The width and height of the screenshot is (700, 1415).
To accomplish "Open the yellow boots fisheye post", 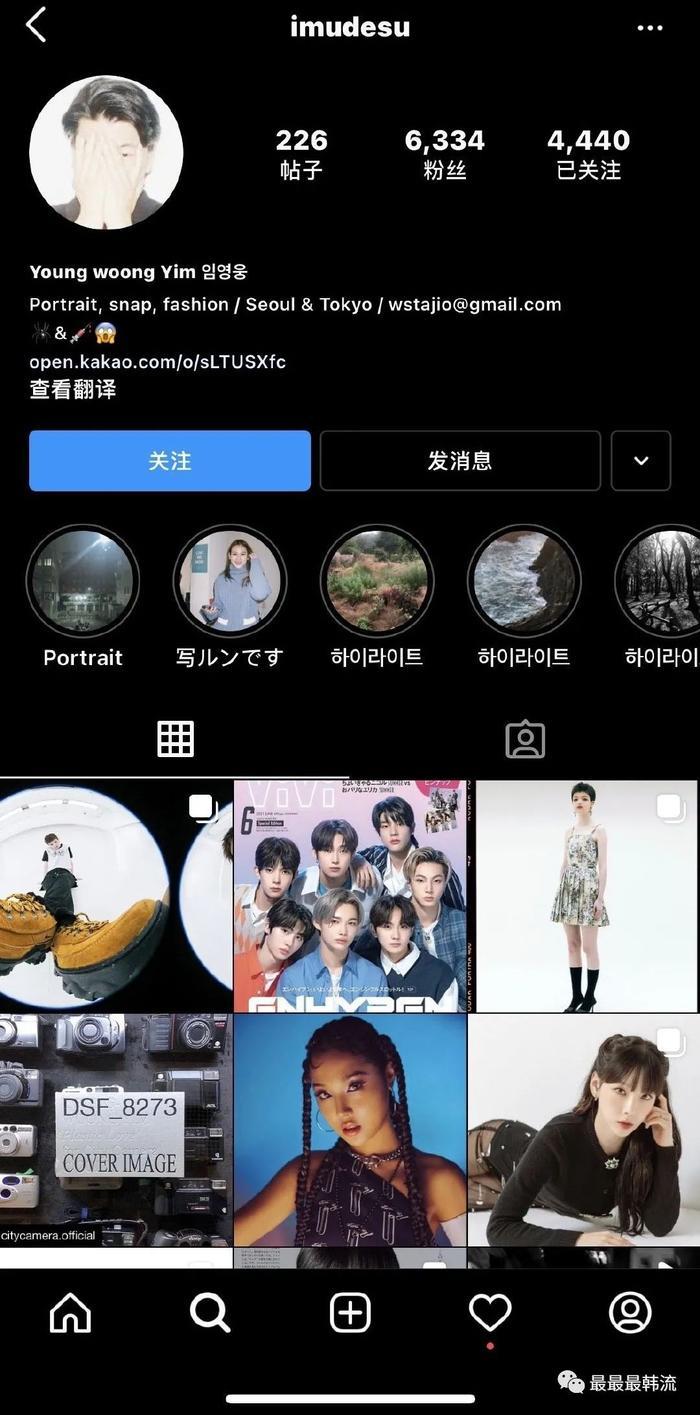I will pos(116,896).
